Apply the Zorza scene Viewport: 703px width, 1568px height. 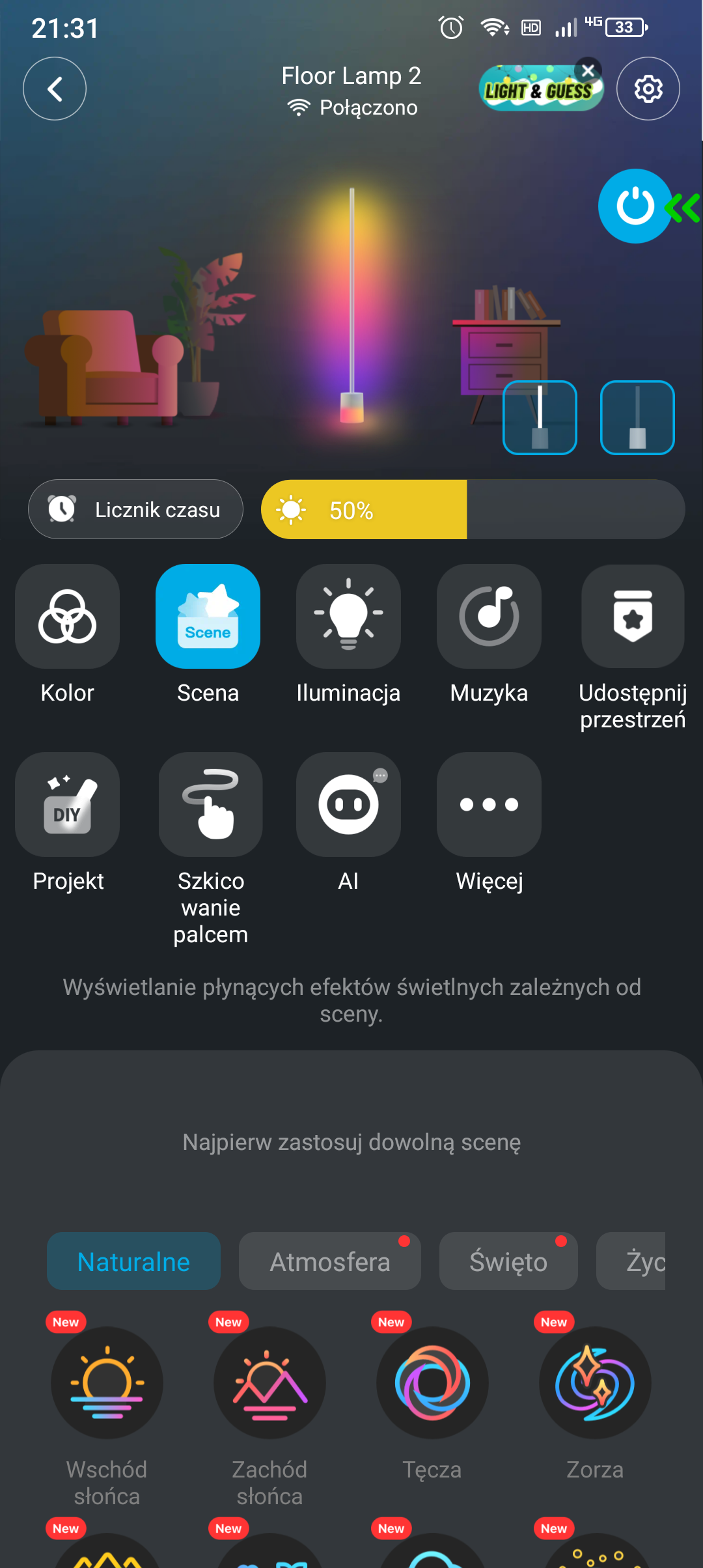[x=594, y=1383]
